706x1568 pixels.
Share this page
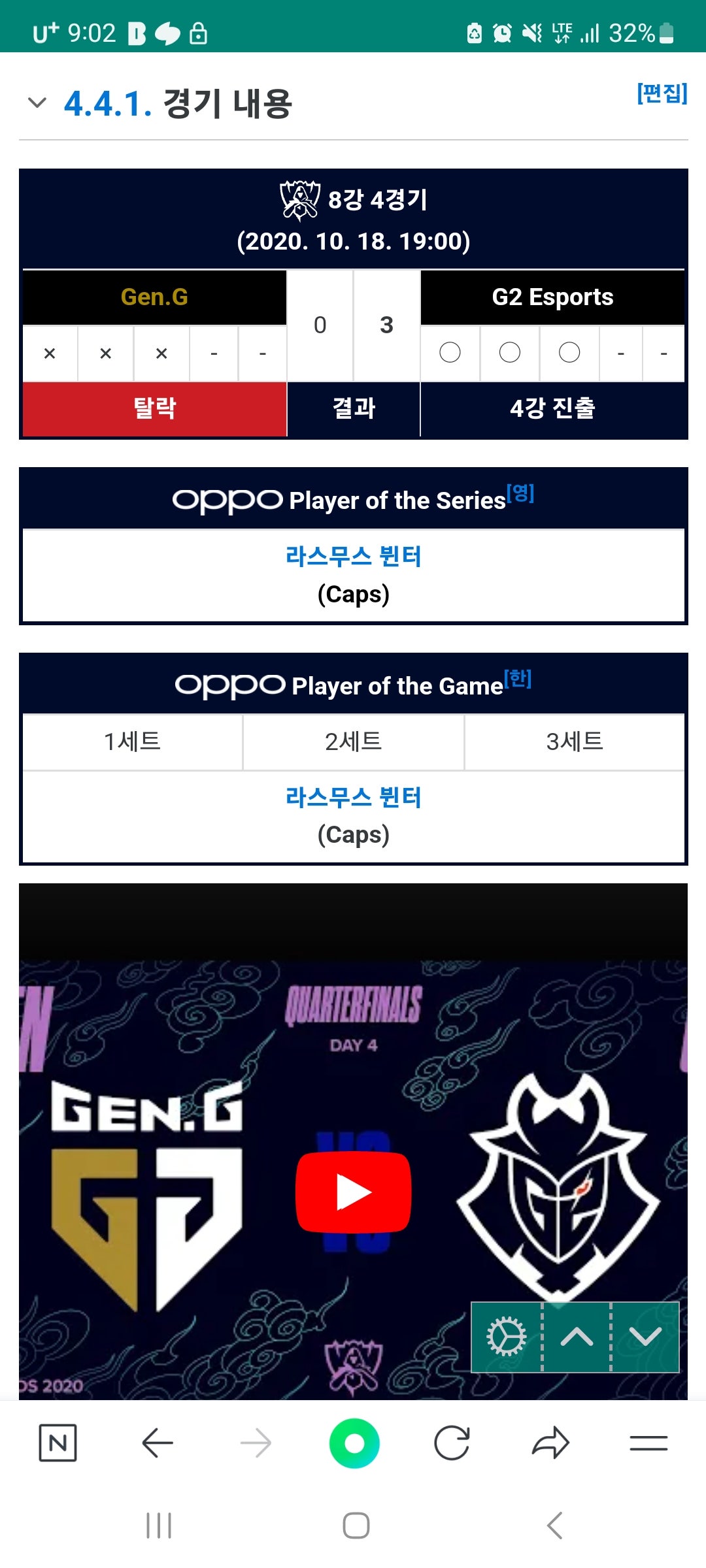tap(550, 1443)
